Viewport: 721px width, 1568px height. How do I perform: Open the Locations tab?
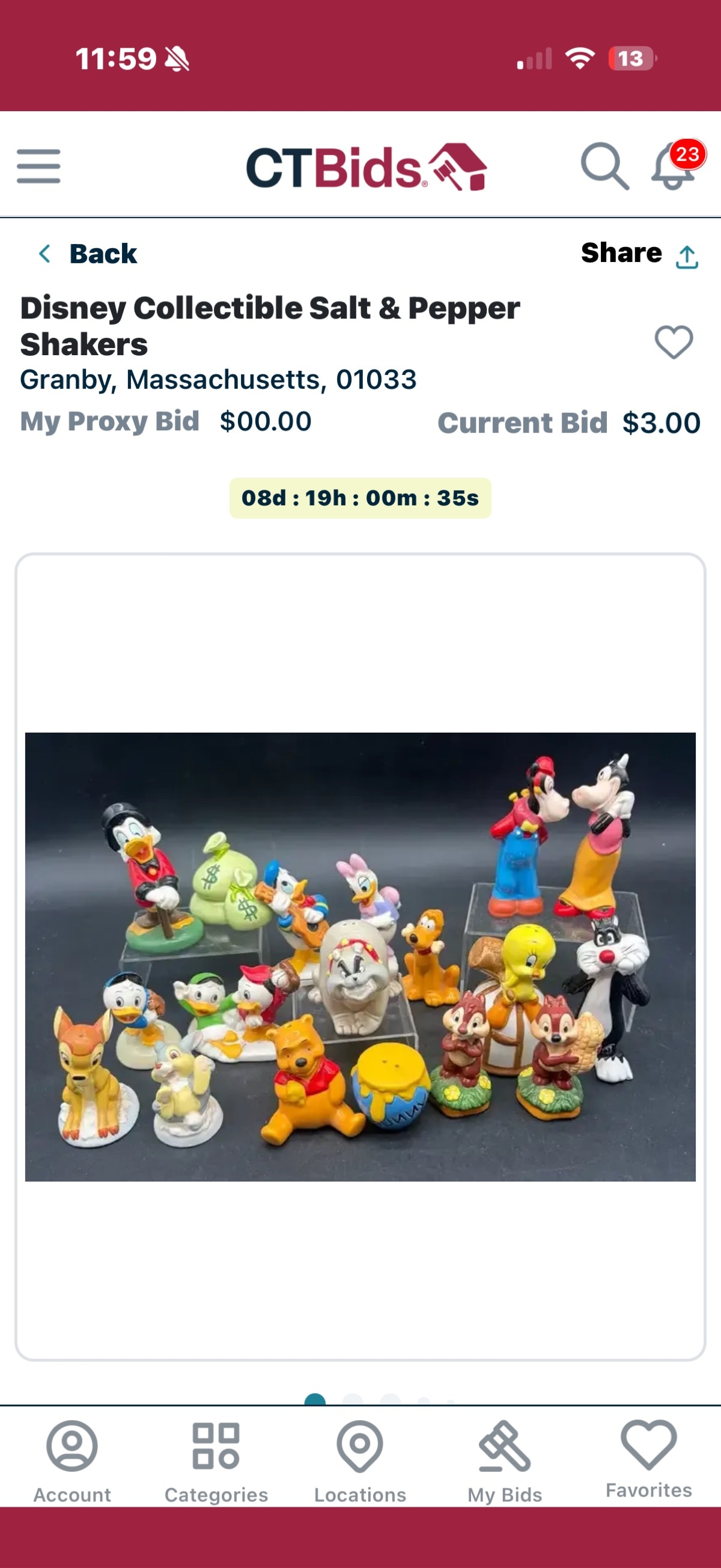tap(359, 1460)
